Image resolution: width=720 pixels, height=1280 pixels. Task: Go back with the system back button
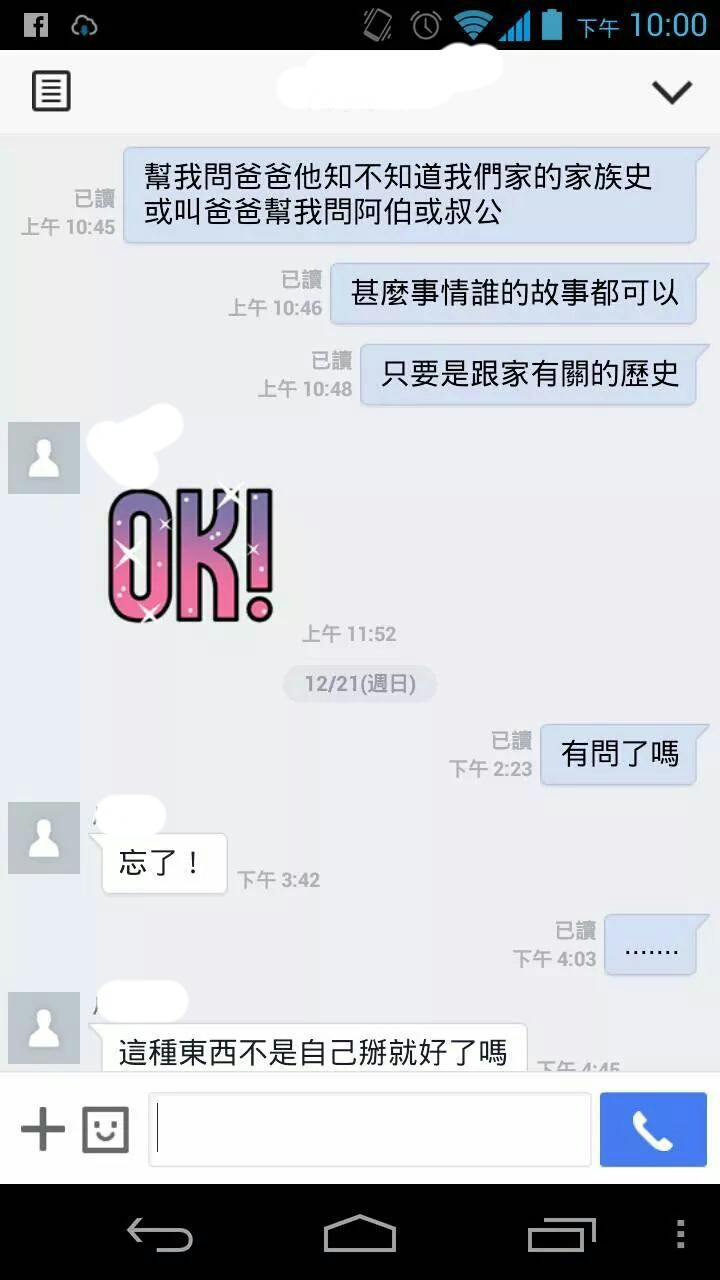click(160, 1235)
